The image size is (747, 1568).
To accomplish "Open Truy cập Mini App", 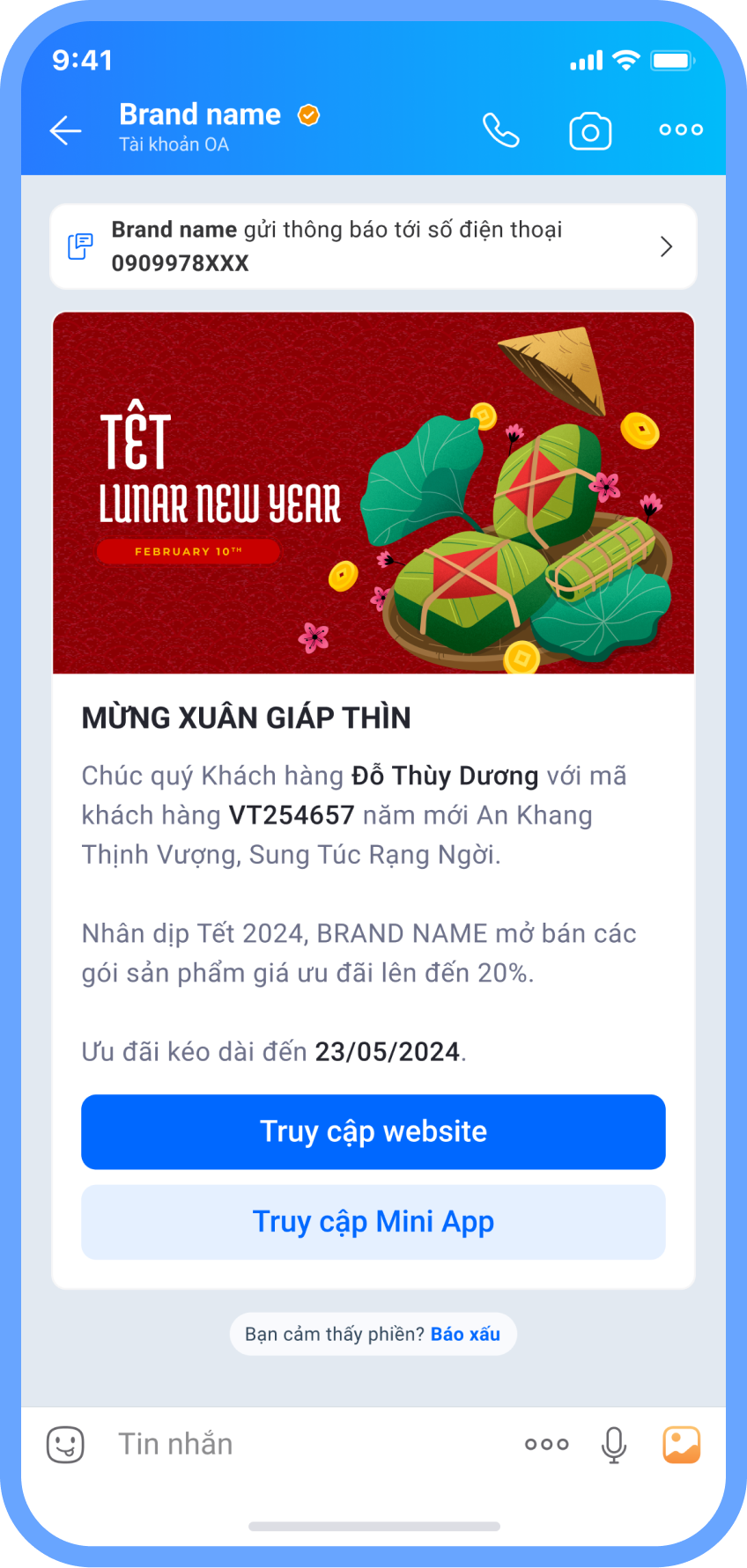I will click(373, 1222).
